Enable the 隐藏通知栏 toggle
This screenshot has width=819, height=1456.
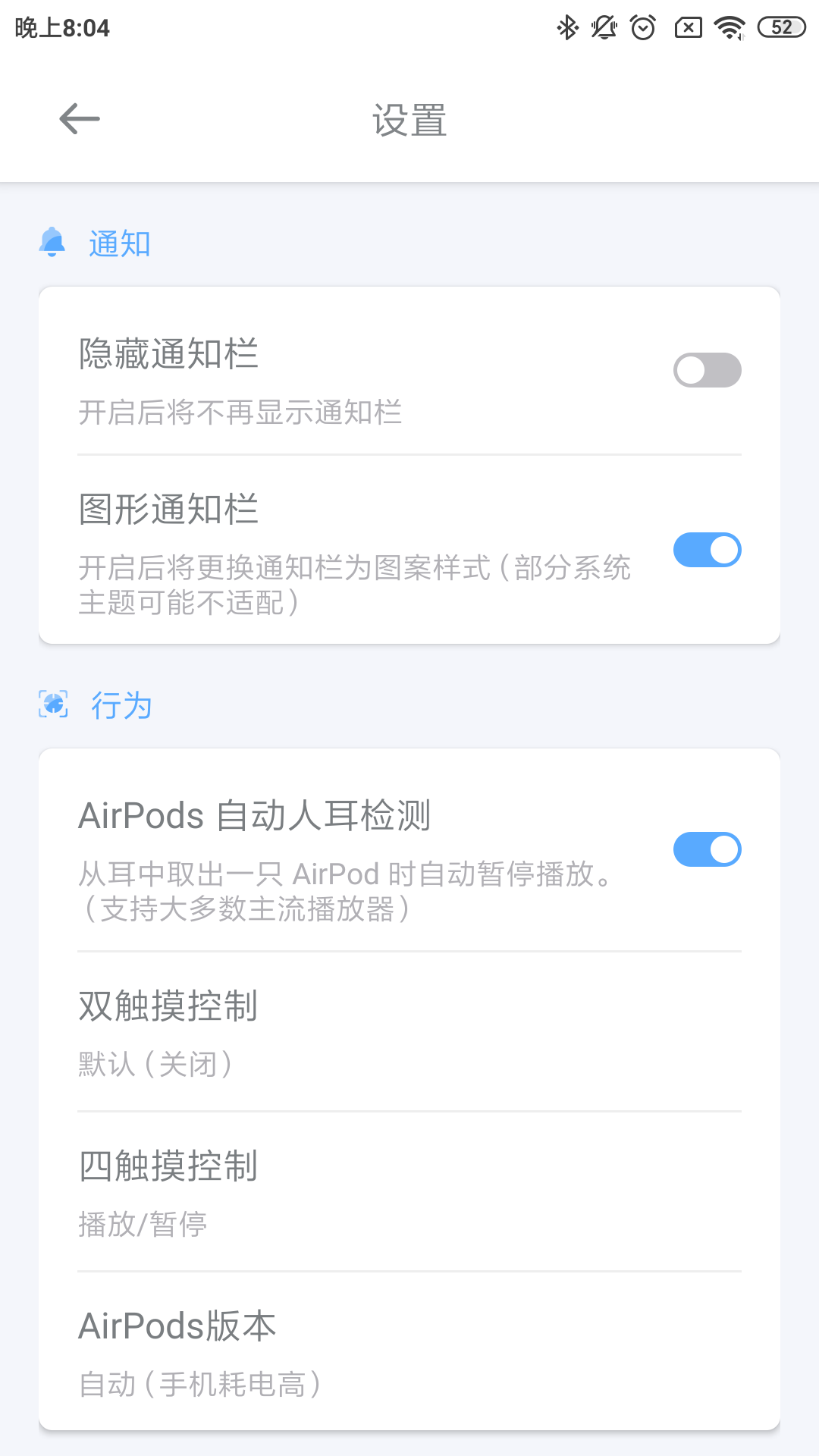click(707, 369)
